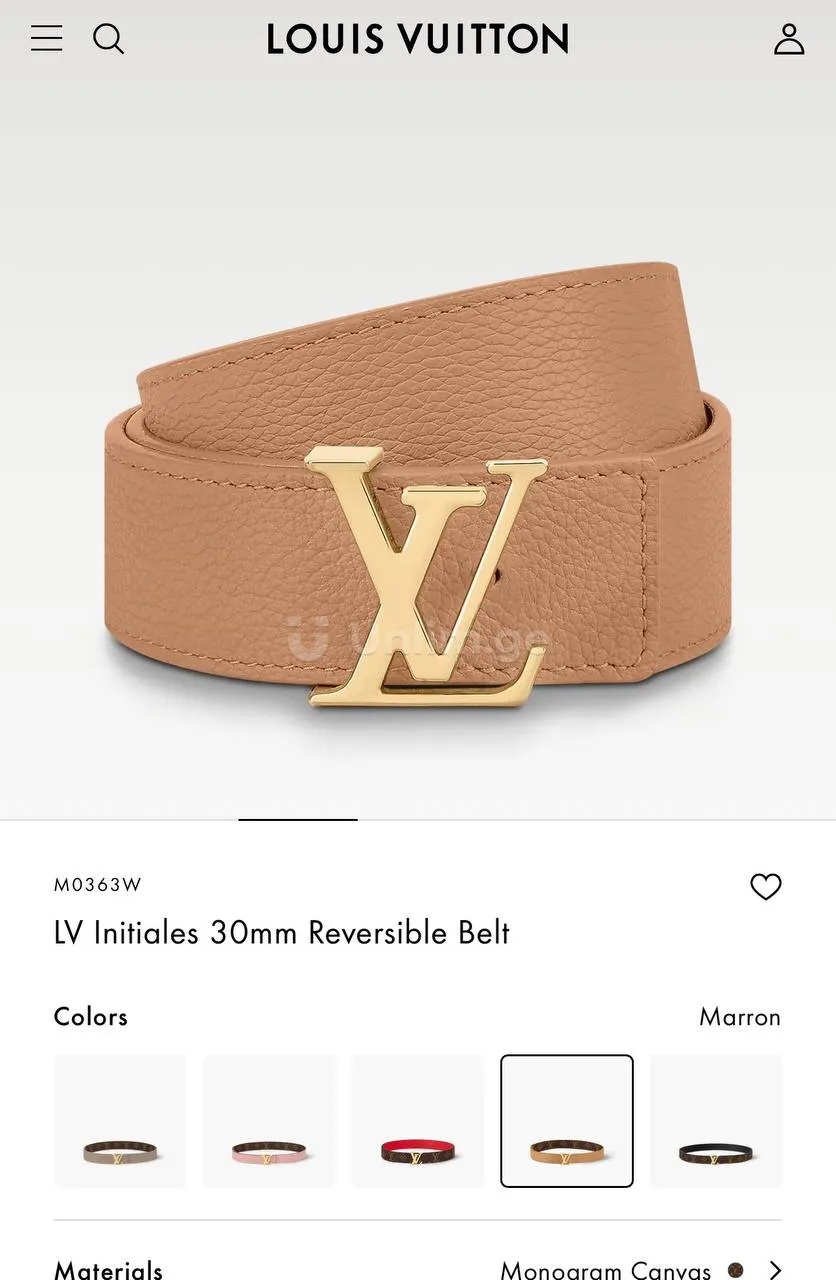The image size is (836, 1280).
Task: Open the account profile icon
Action: coord(788,39)
